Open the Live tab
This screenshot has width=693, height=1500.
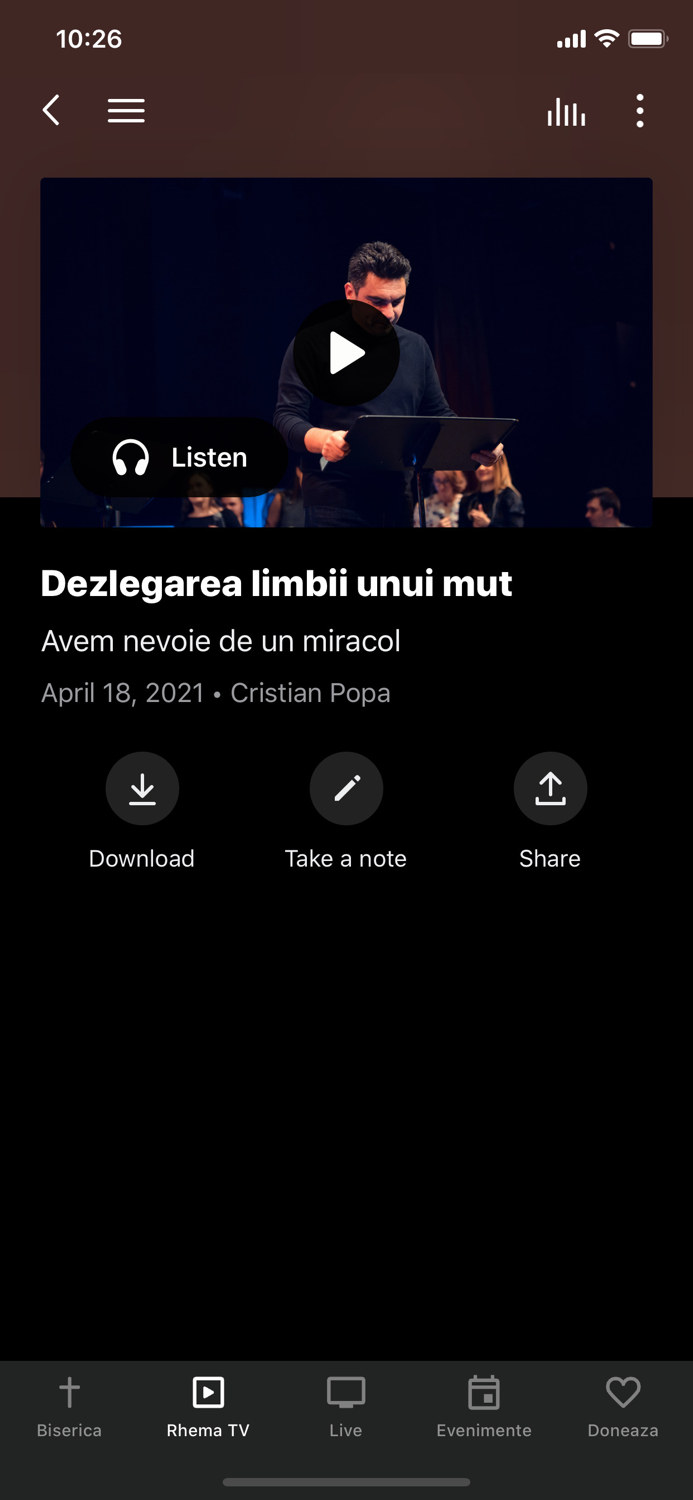coord(346,1405)
